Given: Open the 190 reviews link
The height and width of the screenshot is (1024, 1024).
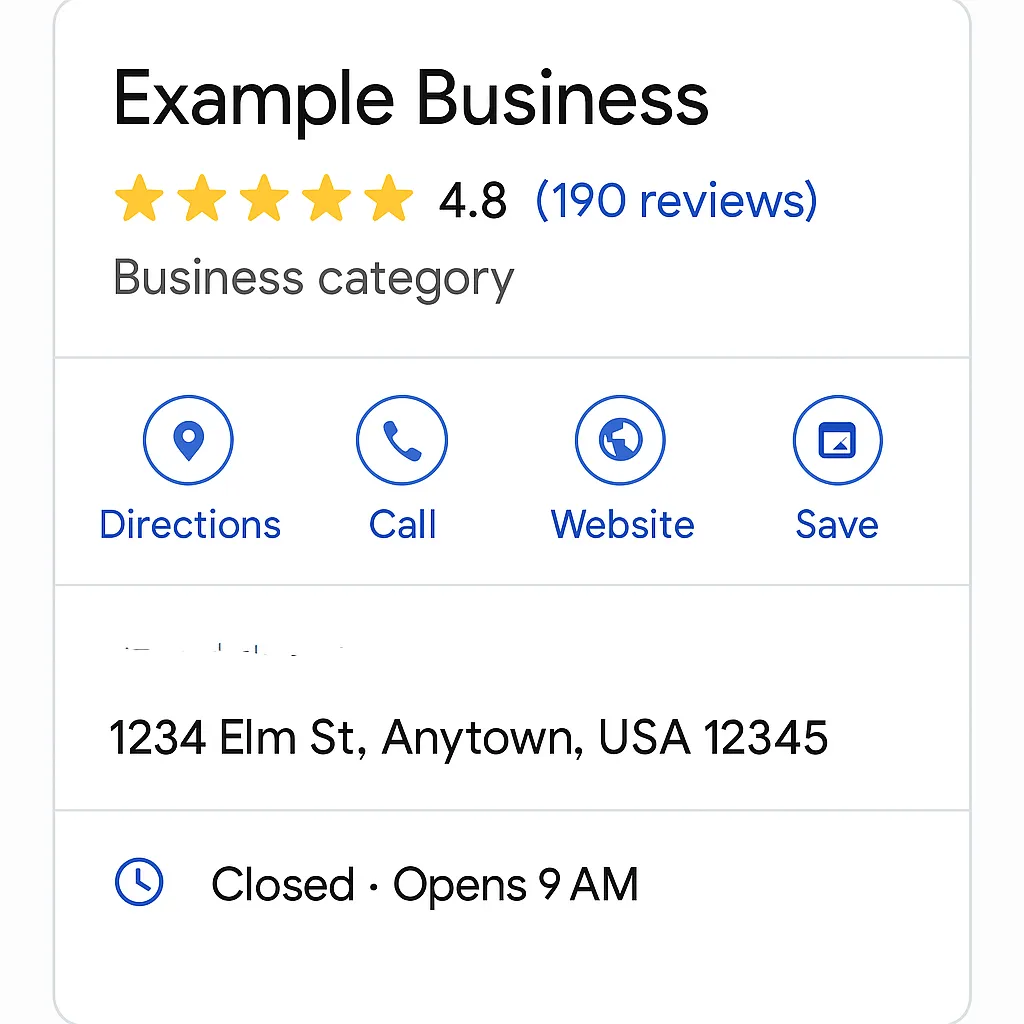Looking at the screenshot, I should pos(676,200).
